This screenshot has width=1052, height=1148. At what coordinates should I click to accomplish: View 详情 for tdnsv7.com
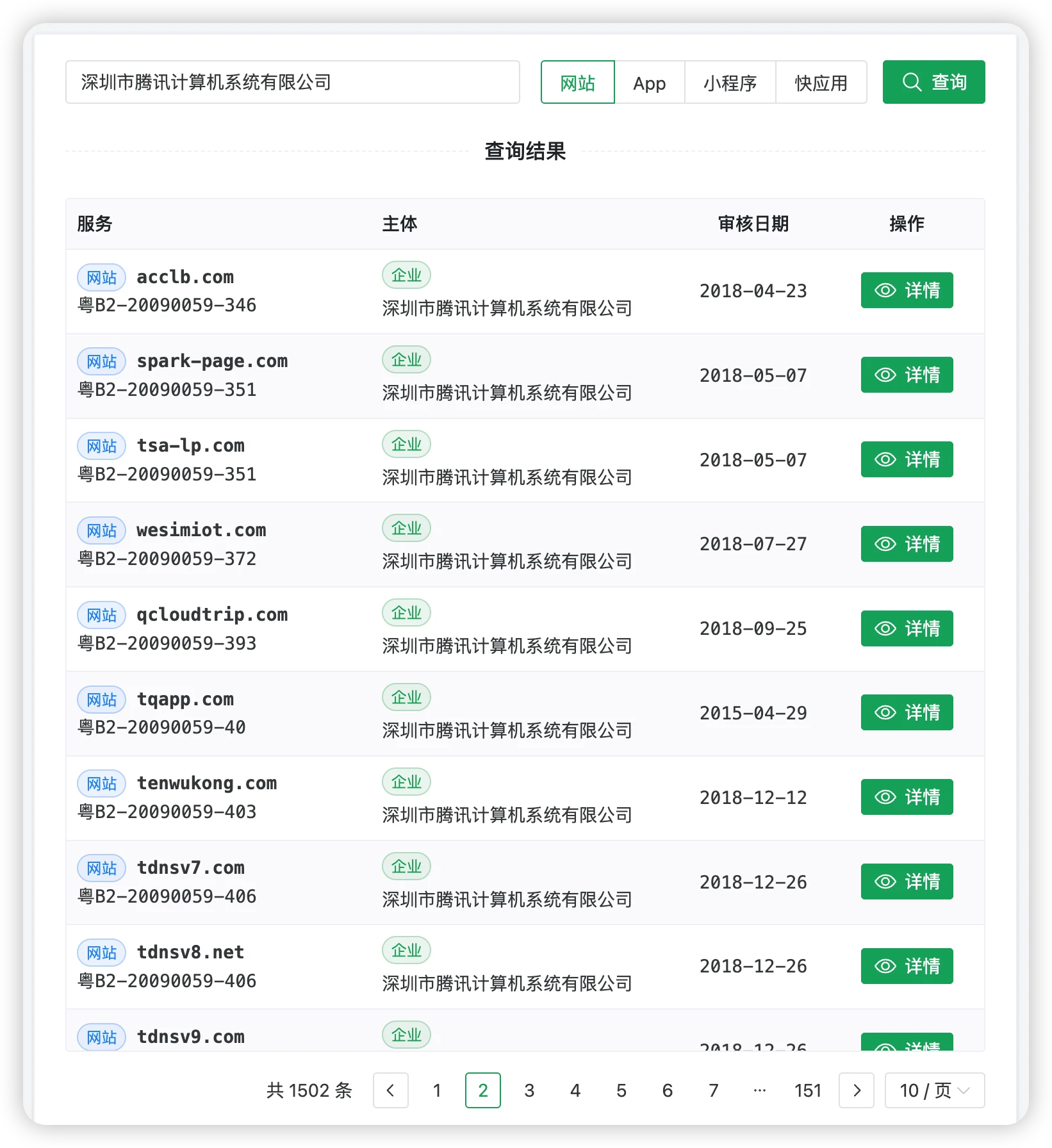coord(907,881)
